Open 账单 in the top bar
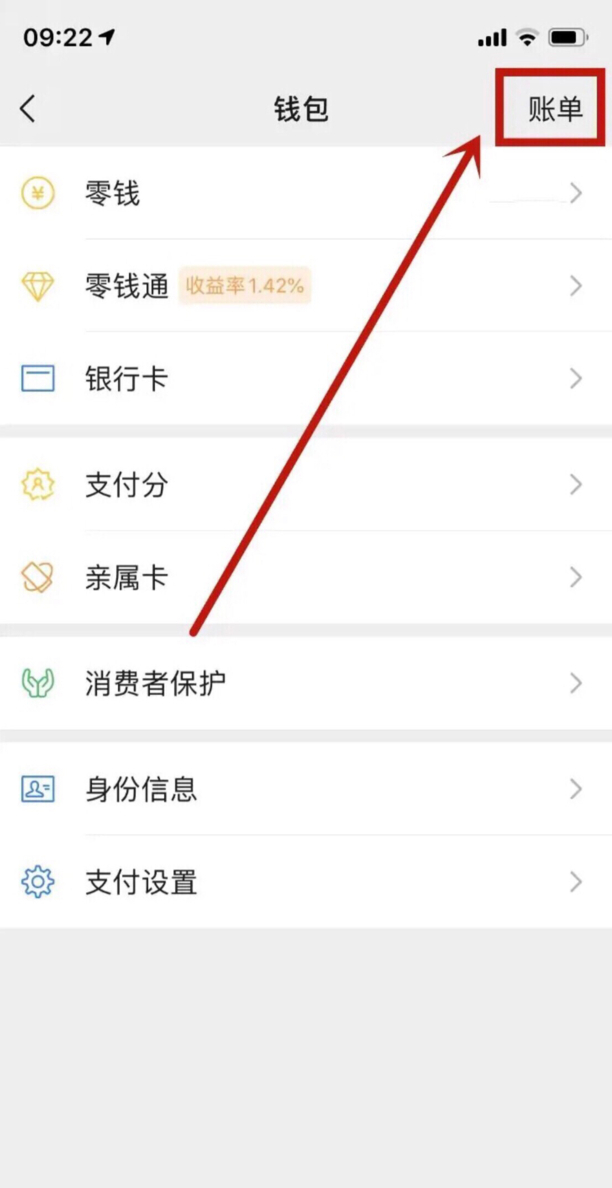The image size is (612, 1188). 555,109
